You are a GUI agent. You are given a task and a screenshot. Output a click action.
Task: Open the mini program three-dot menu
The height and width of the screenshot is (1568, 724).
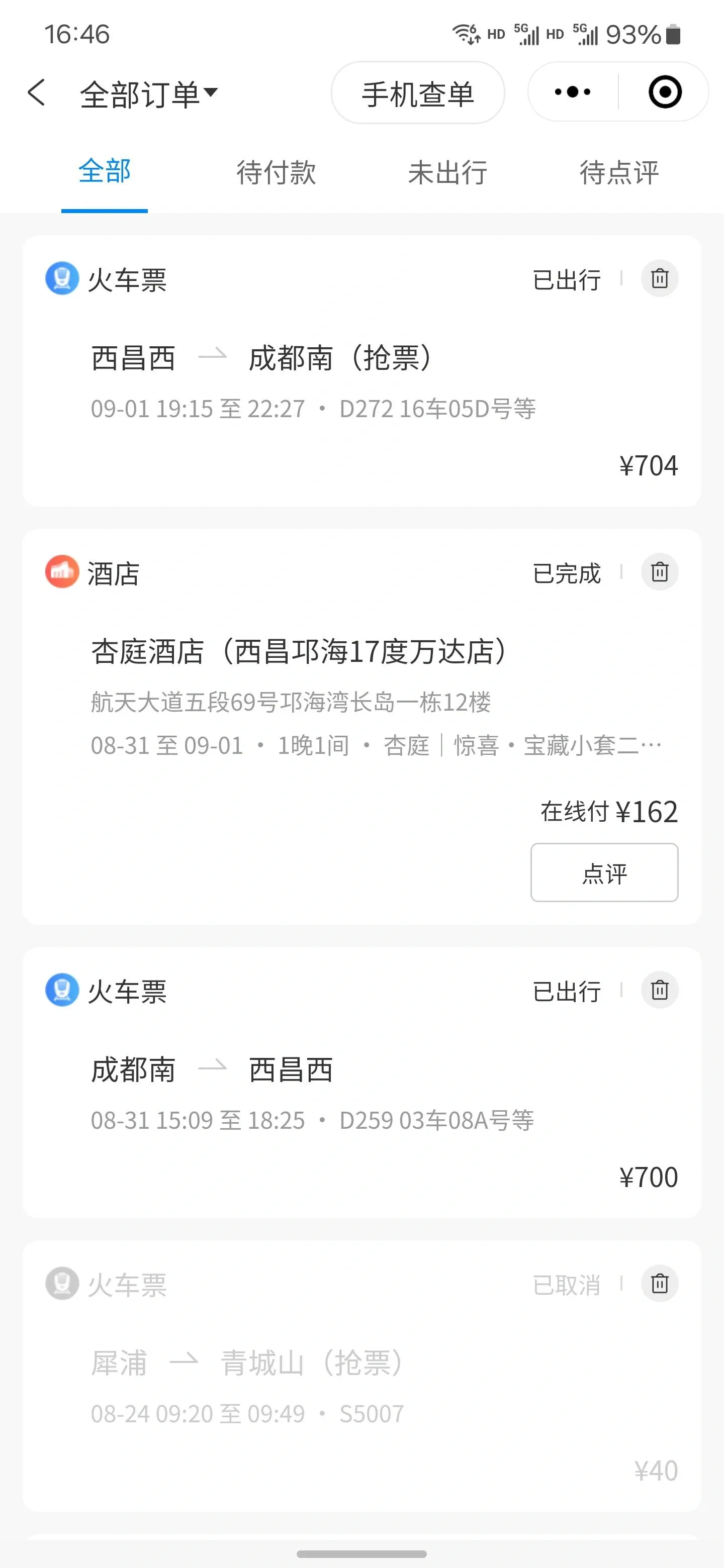pyautogui.click(x=572, y=92)
